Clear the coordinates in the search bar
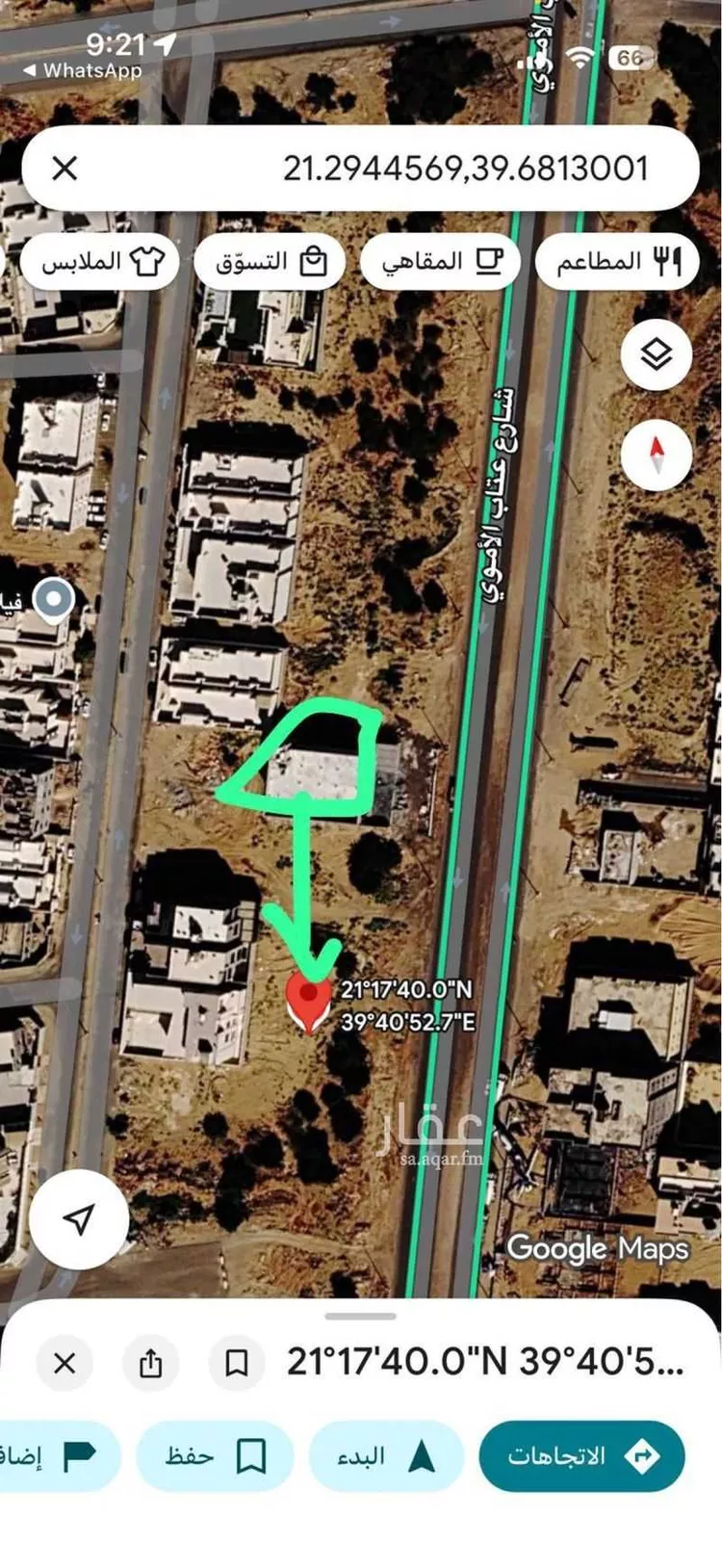This screenshot has width=722, height=1568. (64, 169)
